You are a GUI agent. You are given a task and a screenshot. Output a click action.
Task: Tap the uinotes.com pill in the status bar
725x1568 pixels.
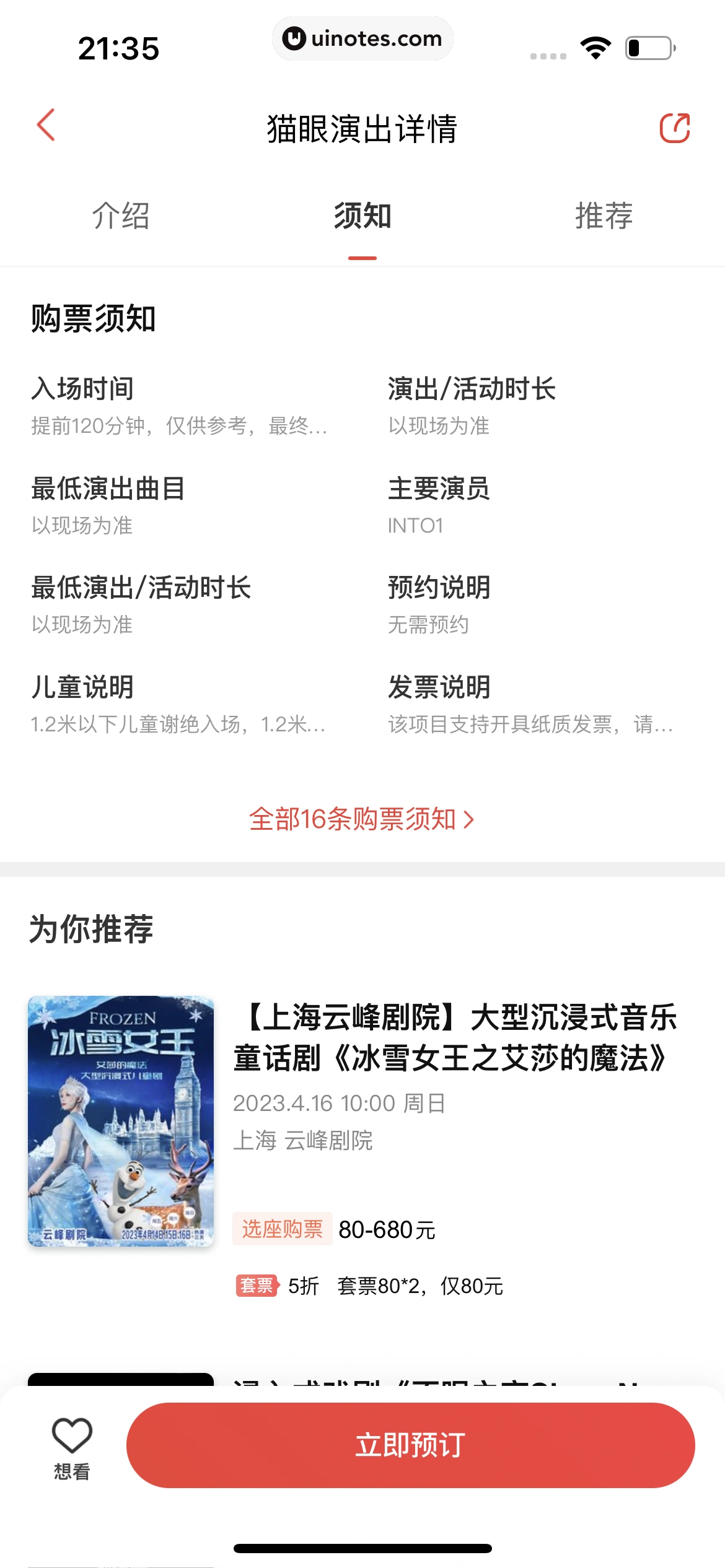[362, 38]
